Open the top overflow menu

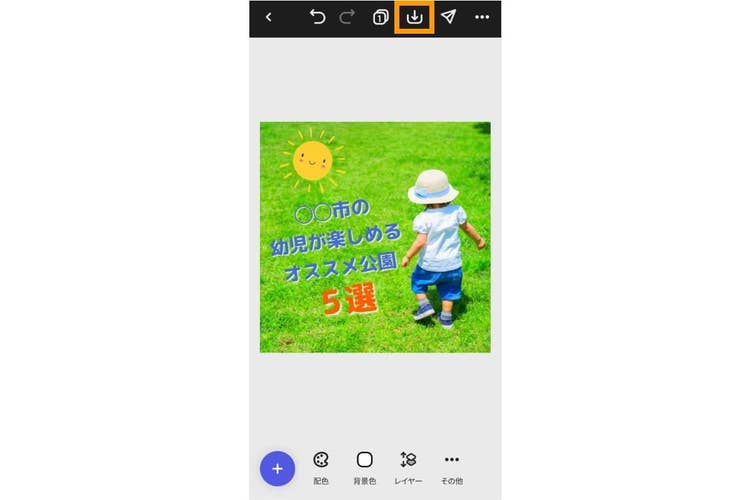(482, 17)
